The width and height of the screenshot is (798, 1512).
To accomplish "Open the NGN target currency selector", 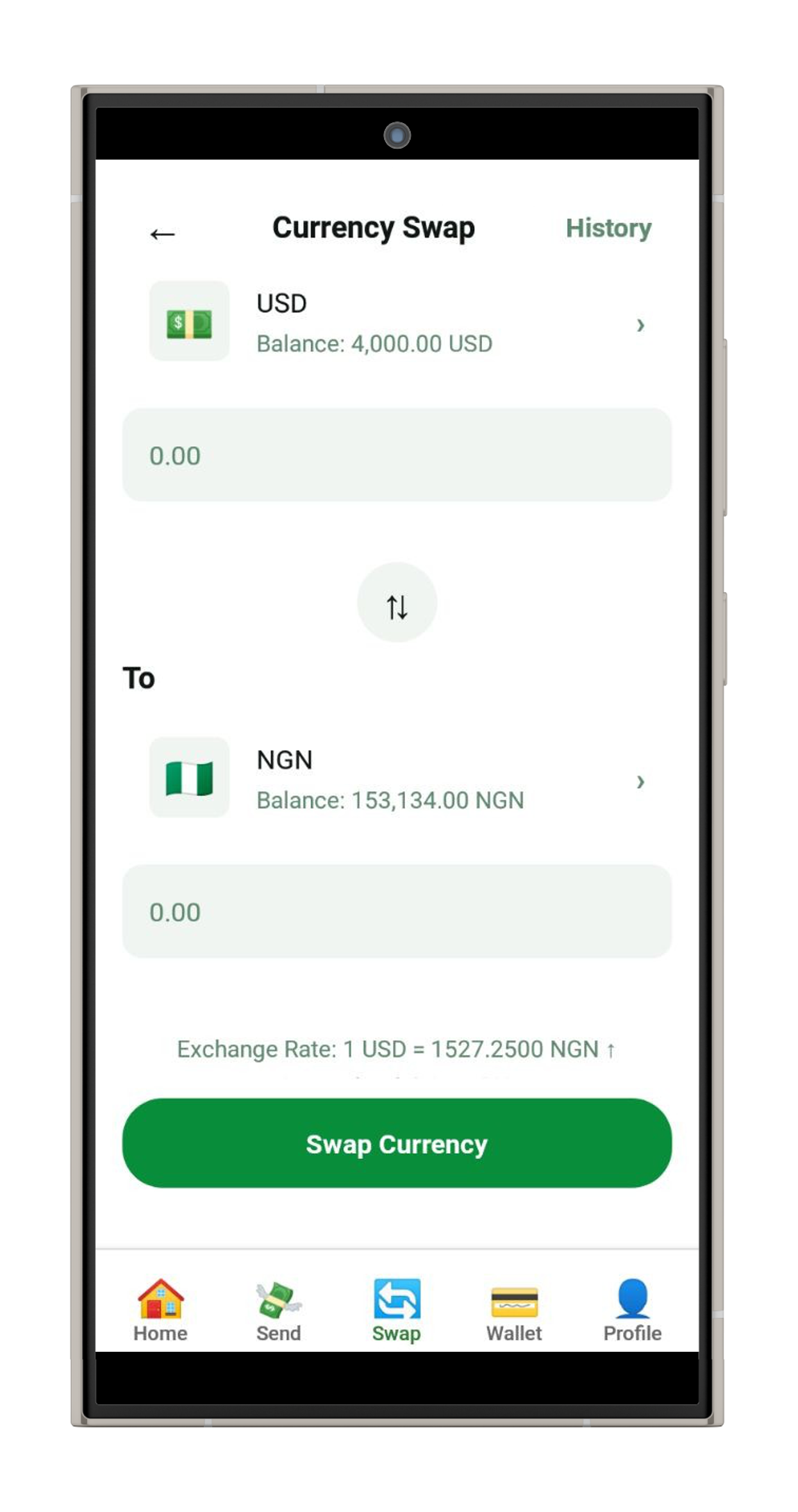I will [397, 779].
